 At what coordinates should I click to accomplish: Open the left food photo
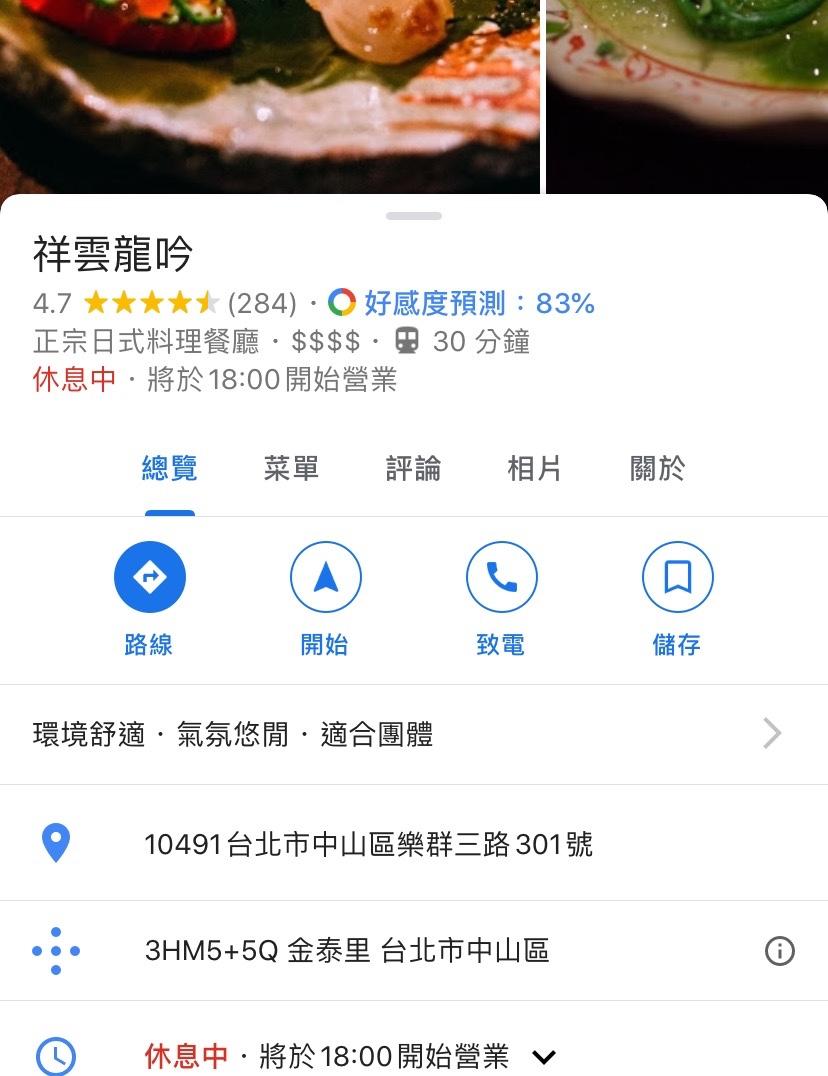269,95
